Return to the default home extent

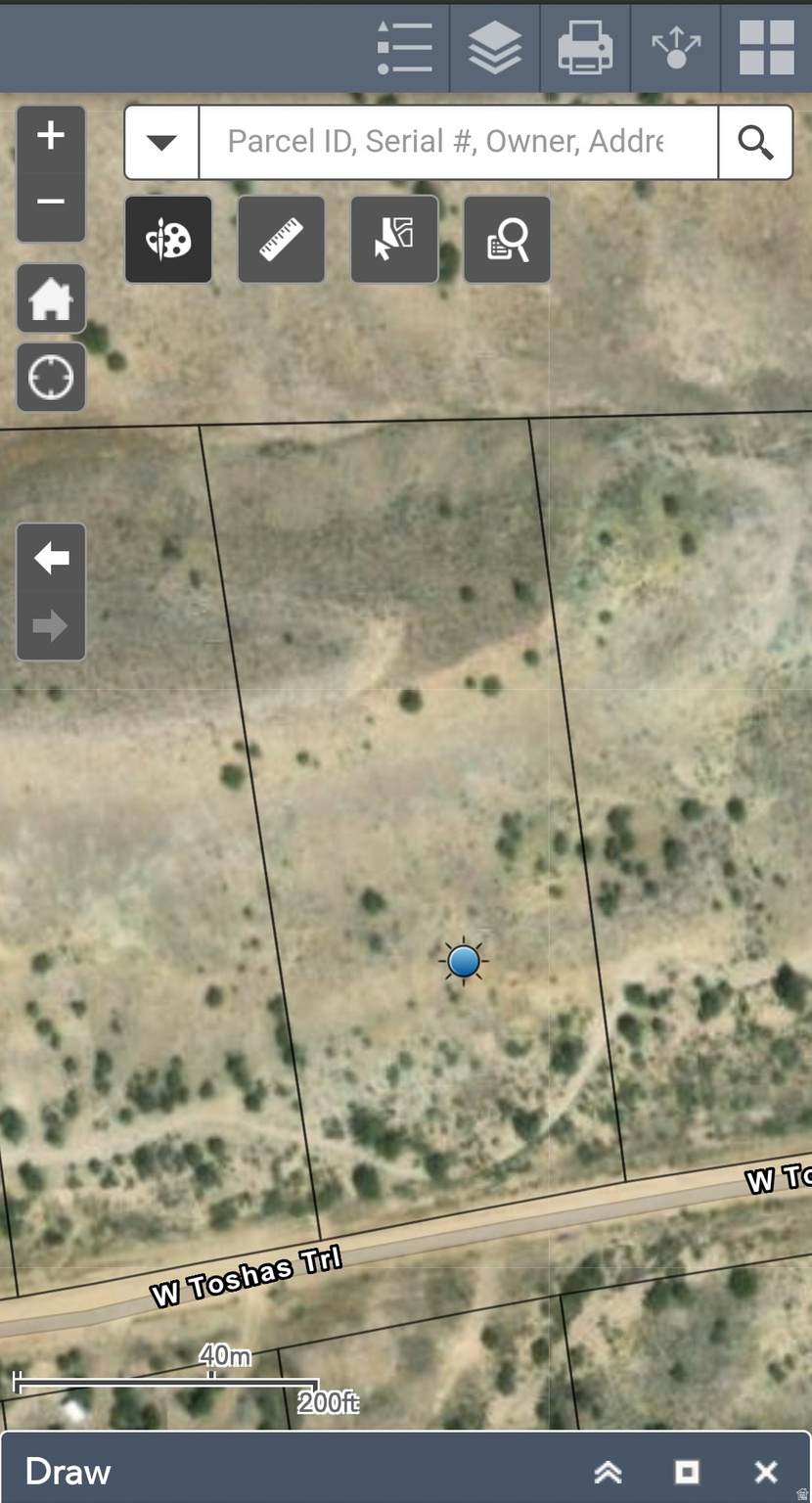pos(51,298)
